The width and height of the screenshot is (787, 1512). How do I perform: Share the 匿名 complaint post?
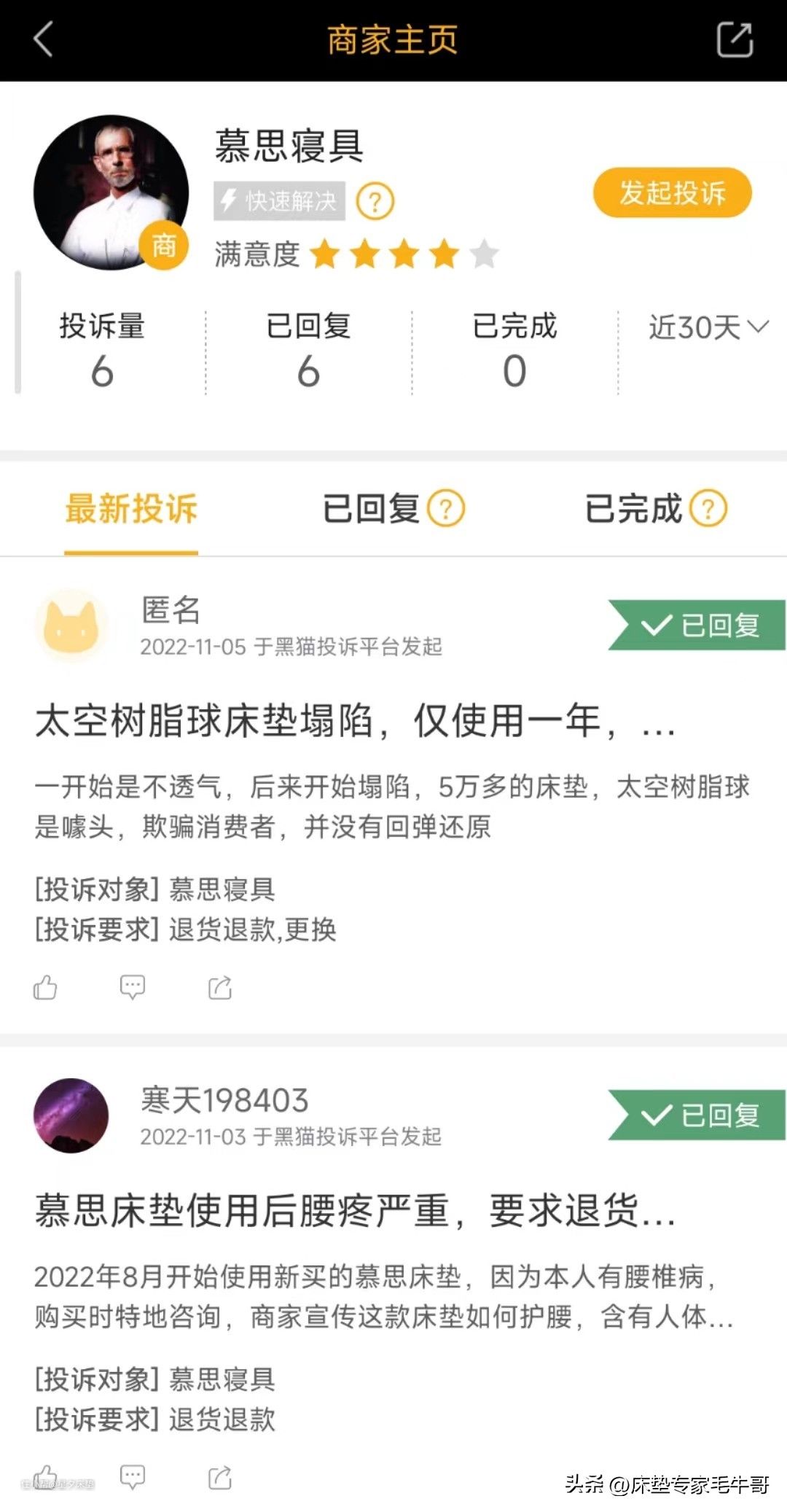tap(220, 987)
